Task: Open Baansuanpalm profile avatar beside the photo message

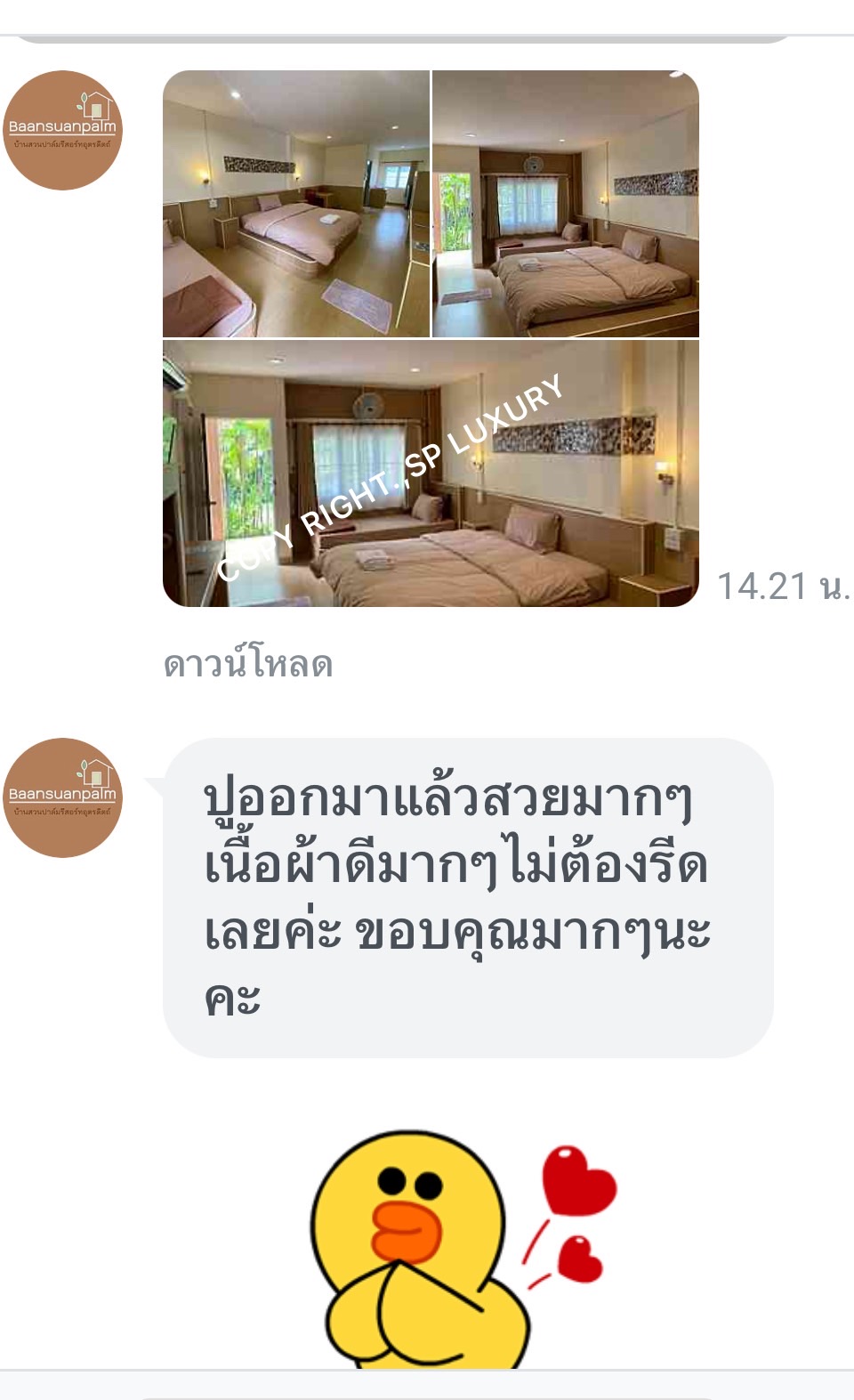Action: [62, 130]
